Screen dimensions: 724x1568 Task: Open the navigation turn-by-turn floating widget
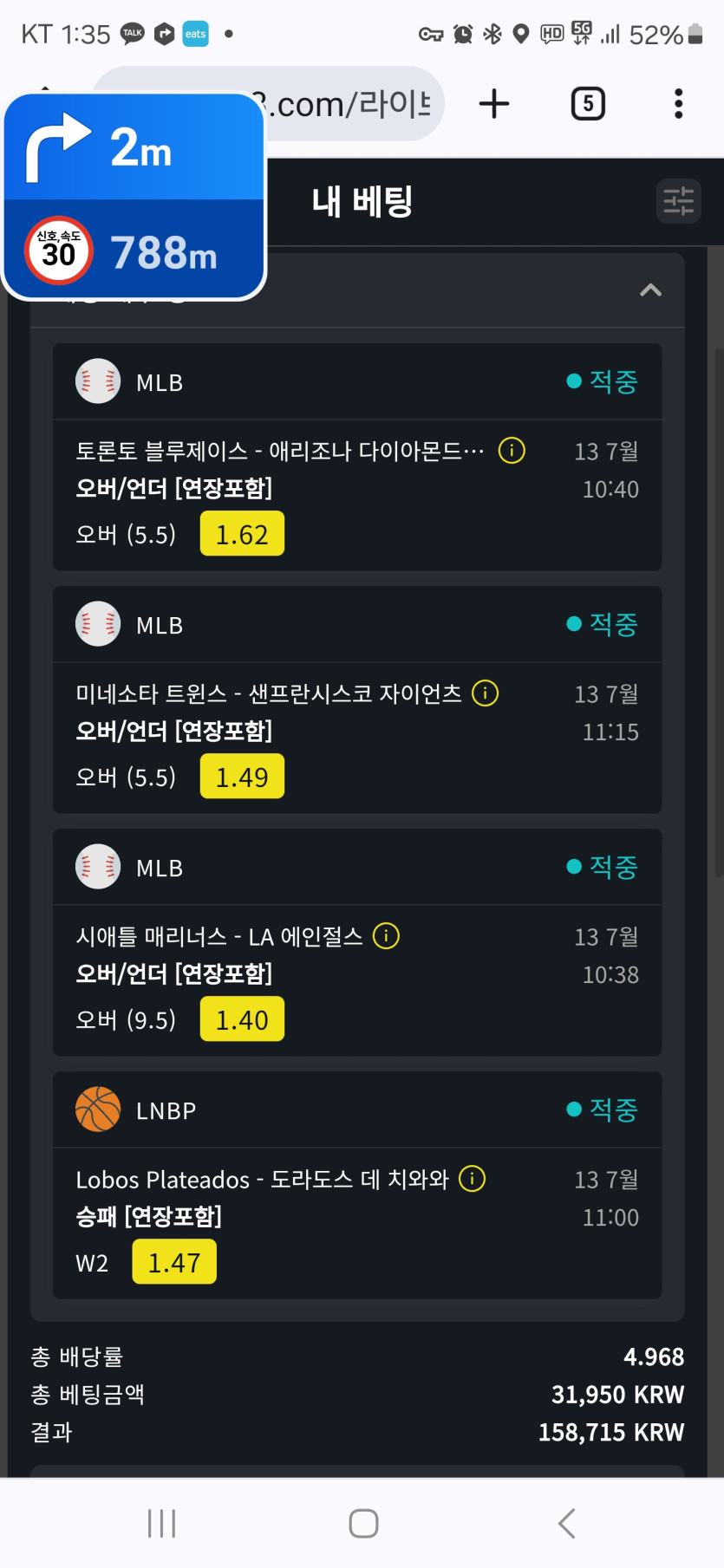coord(134,198)
